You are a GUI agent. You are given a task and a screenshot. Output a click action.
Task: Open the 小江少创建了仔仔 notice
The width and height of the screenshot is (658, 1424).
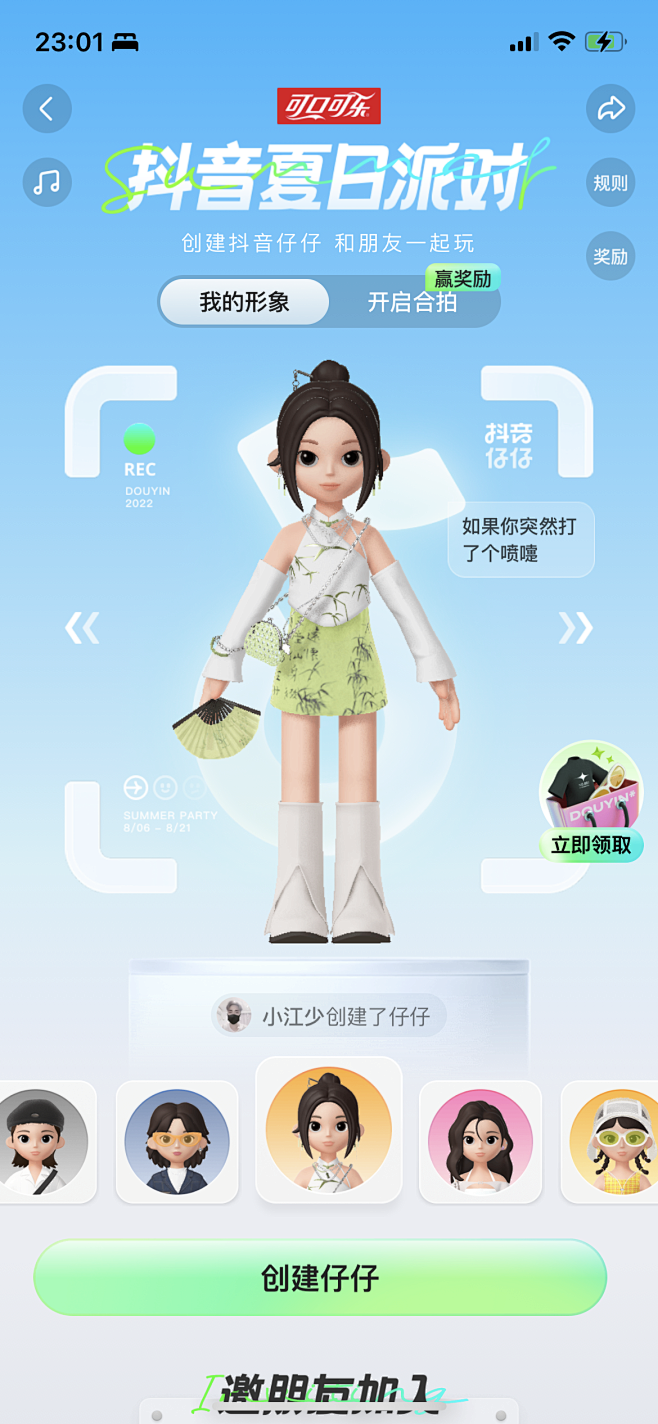[329, 1016]
